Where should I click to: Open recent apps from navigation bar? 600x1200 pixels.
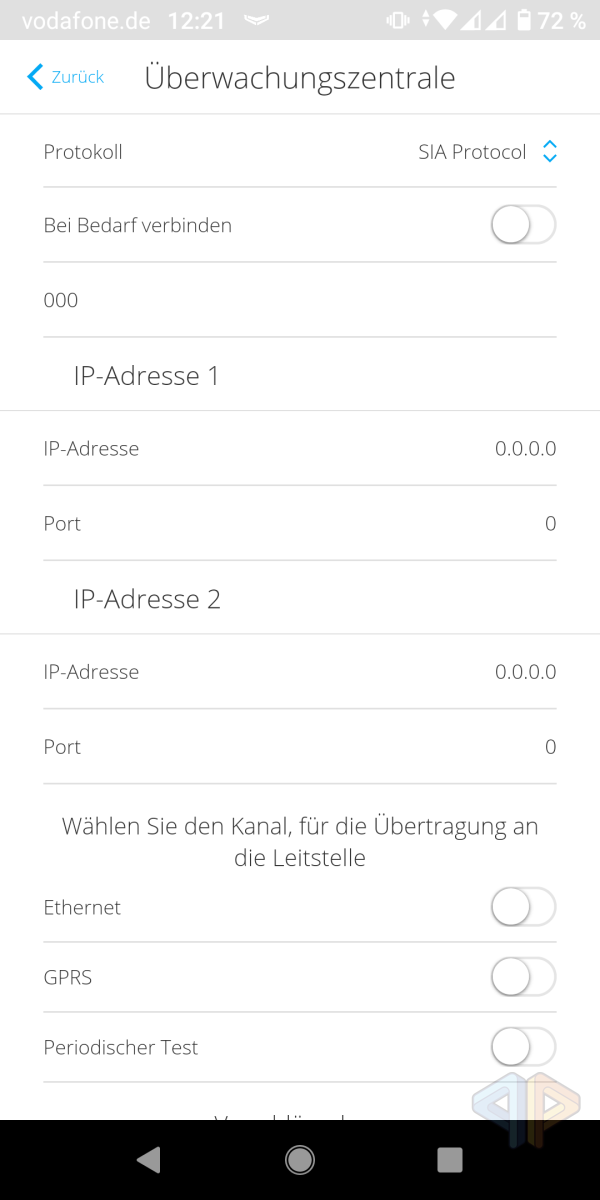pyautogui.click(x=450, y=1160)
